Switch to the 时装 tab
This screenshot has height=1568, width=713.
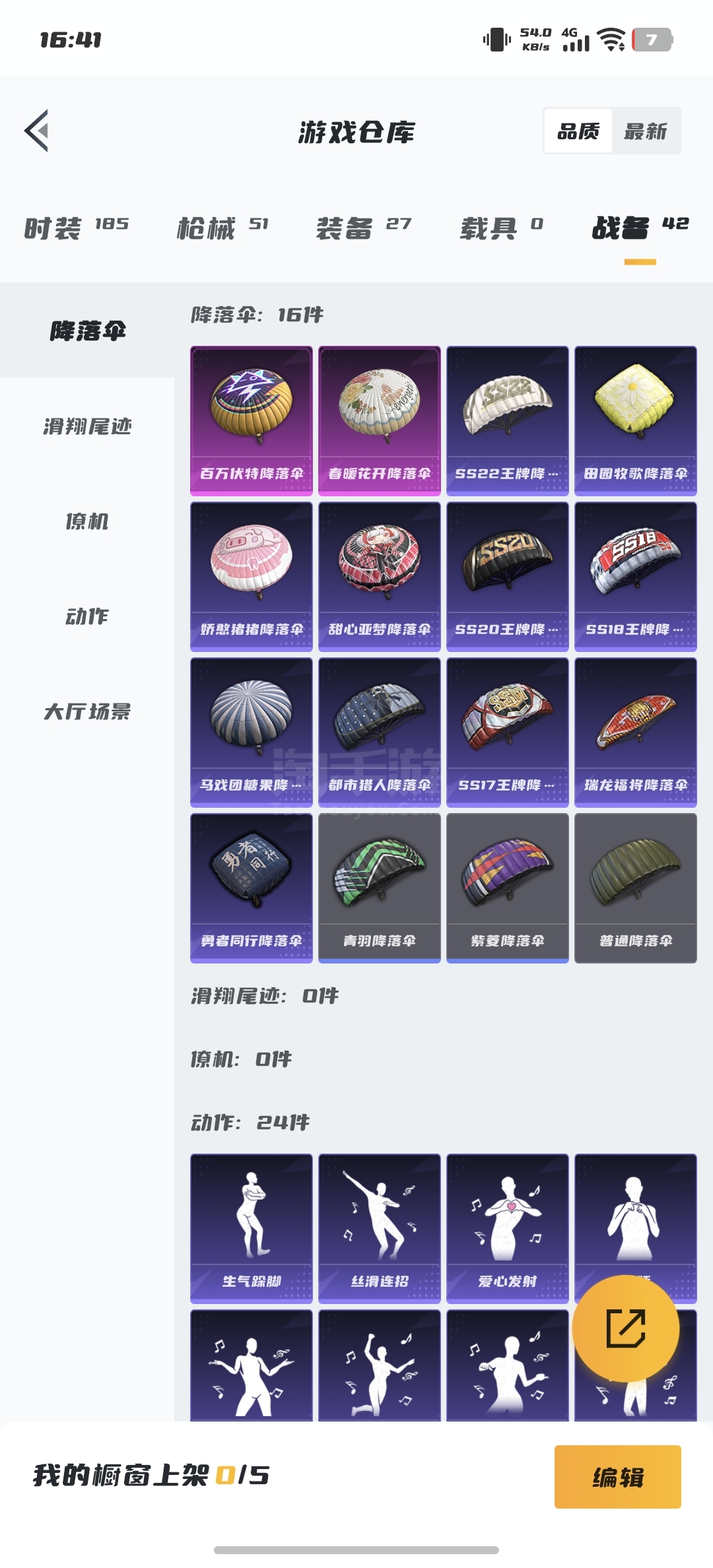[76, 228]
